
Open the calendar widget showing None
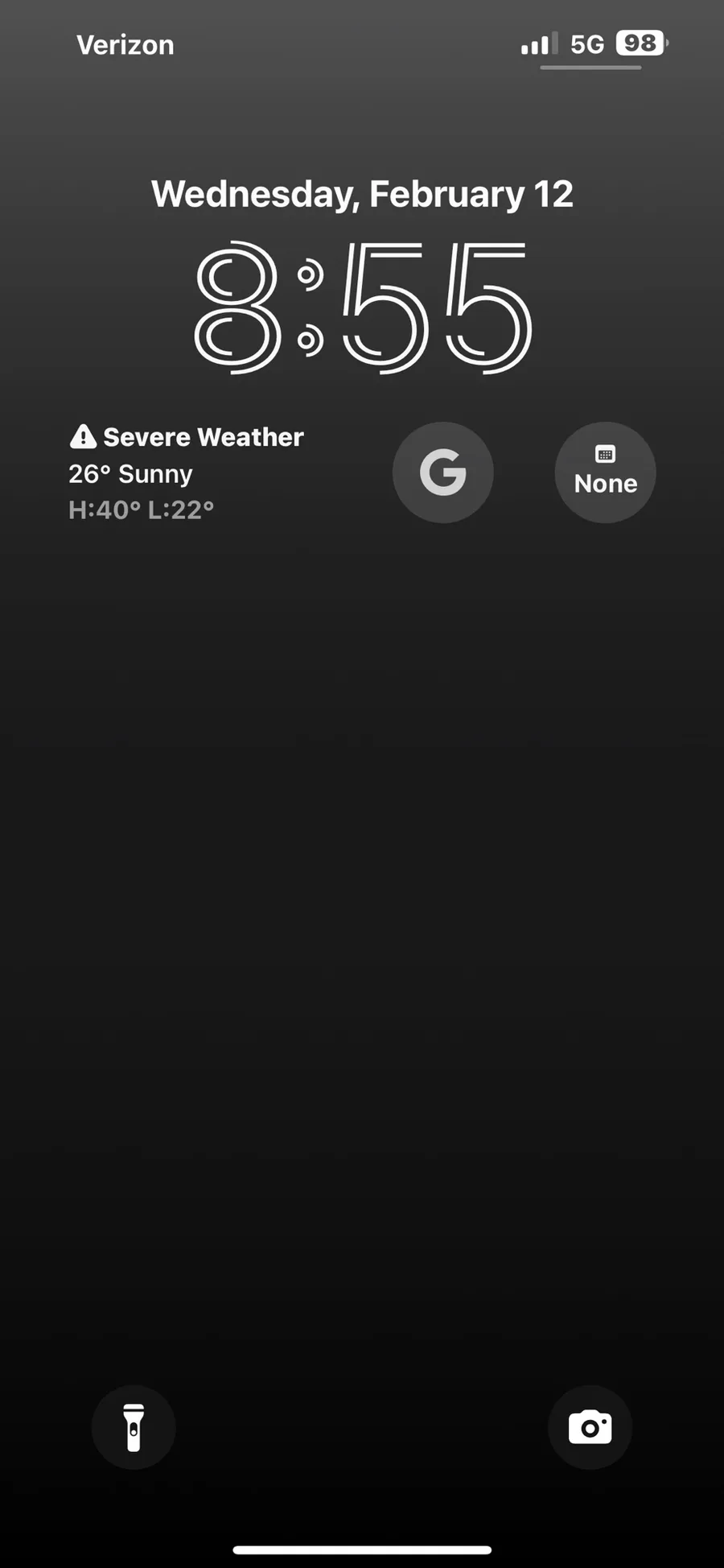tap(605, 472)
